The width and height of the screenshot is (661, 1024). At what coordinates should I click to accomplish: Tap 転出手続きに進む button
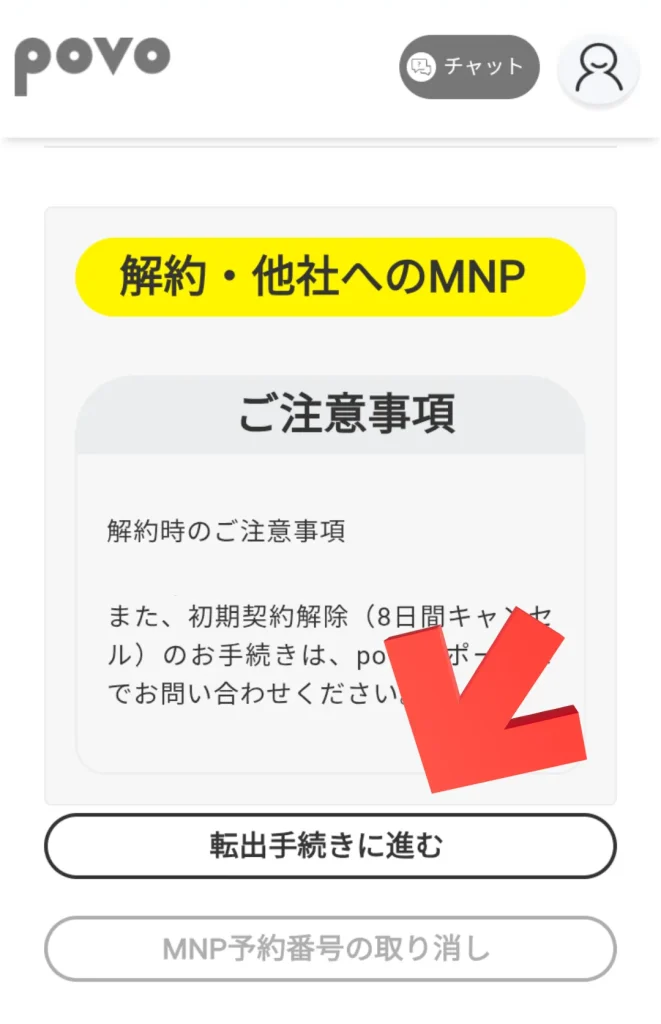[x=330, y=846]
